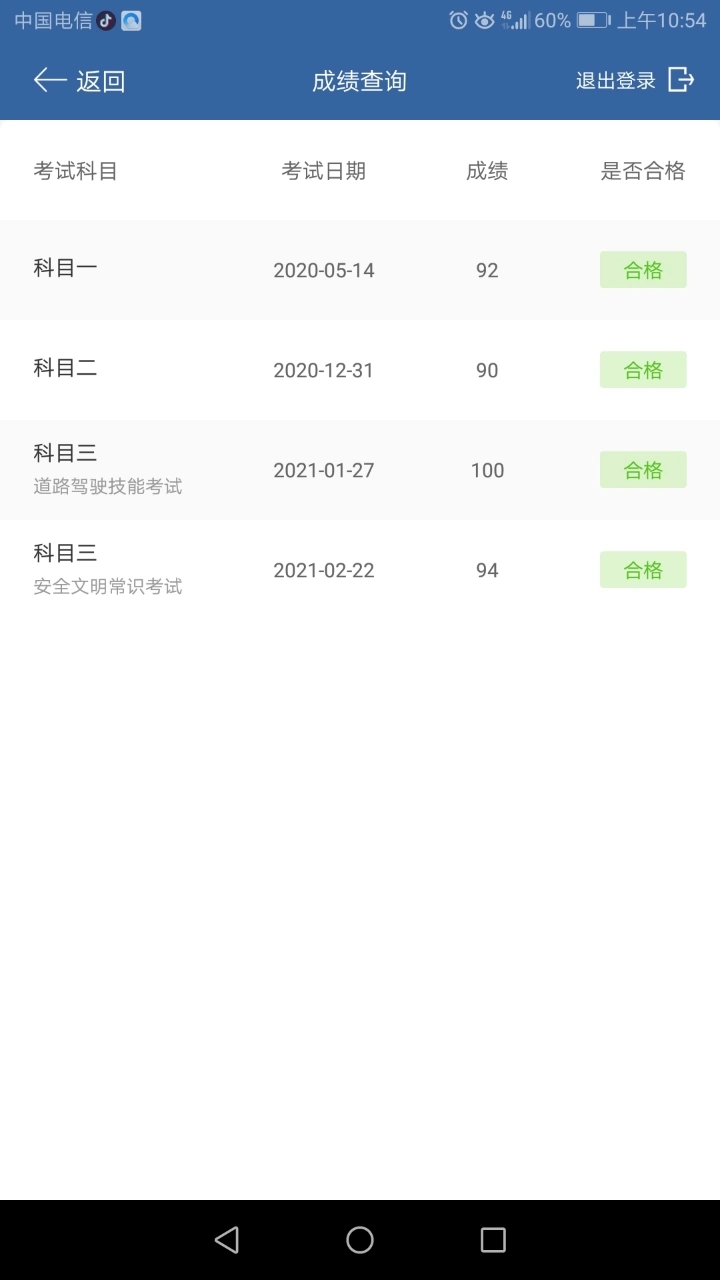Go to the home screen
Screen dimensions: 720x1280
coord(360,1240)
